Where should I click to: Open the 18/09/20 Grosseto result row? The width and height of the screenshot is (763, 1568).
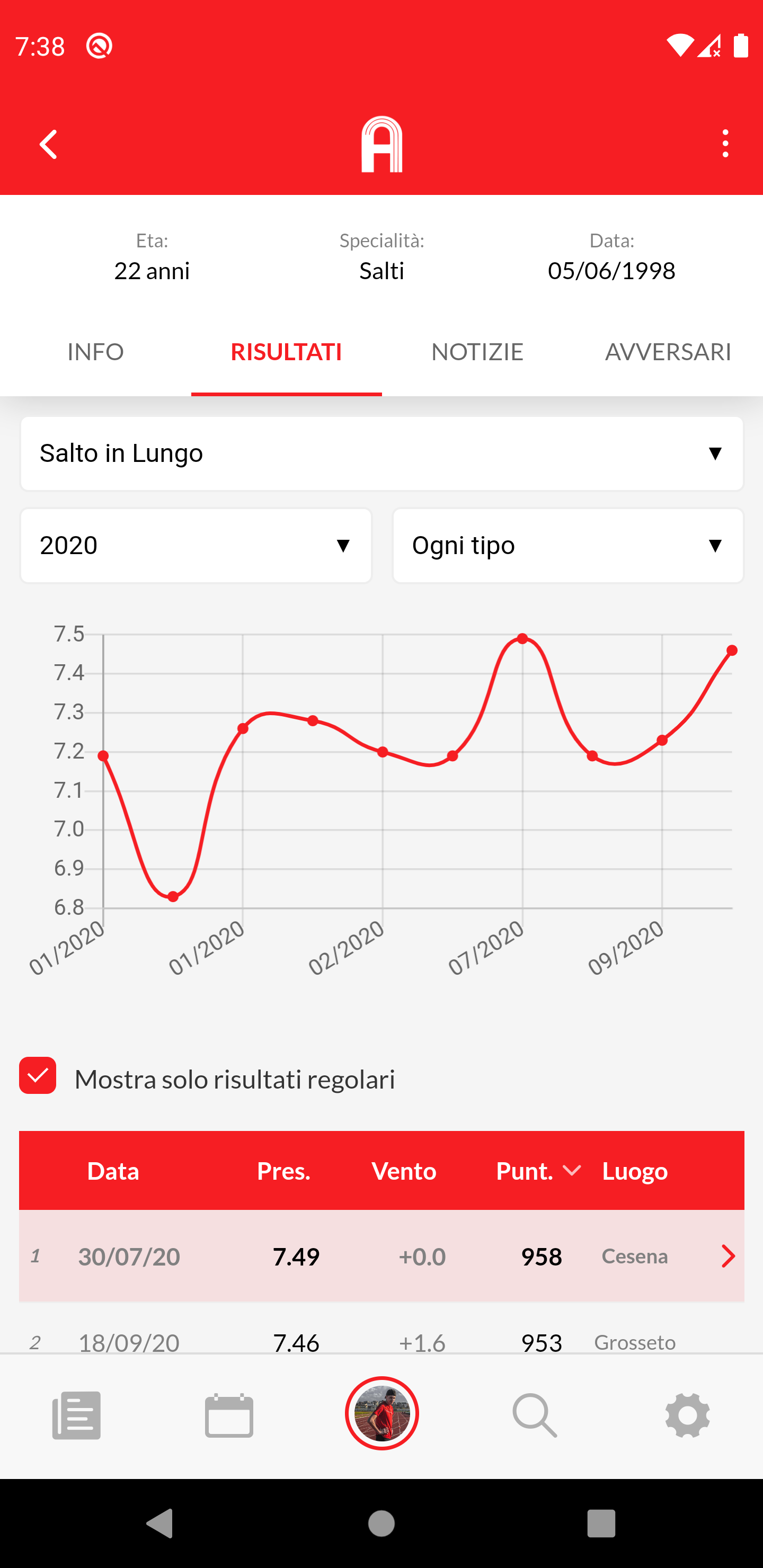pyautogui.click(x=381, y=1342)
